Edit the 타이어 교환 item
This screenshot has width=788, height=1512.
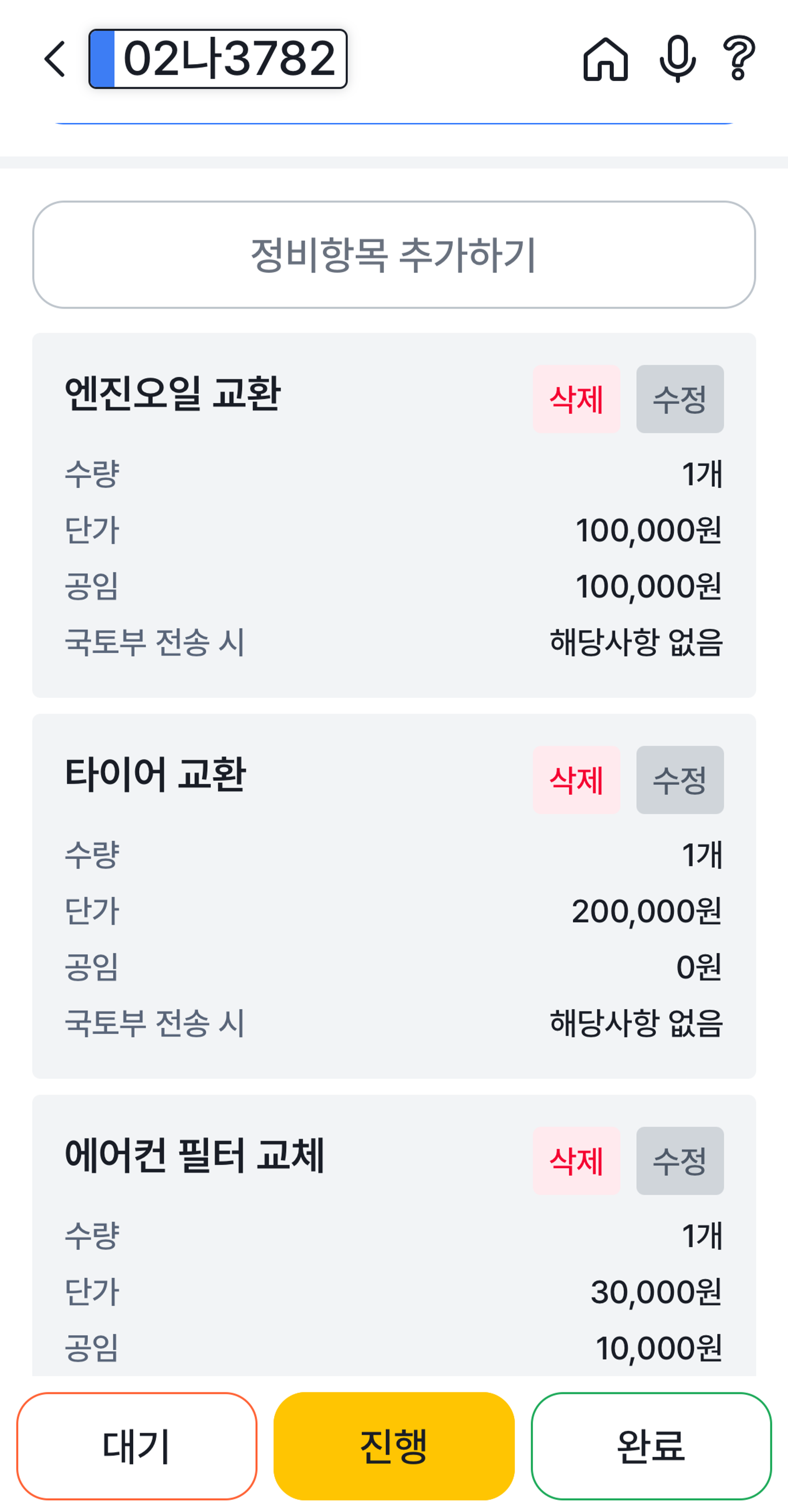pos(679,780)
